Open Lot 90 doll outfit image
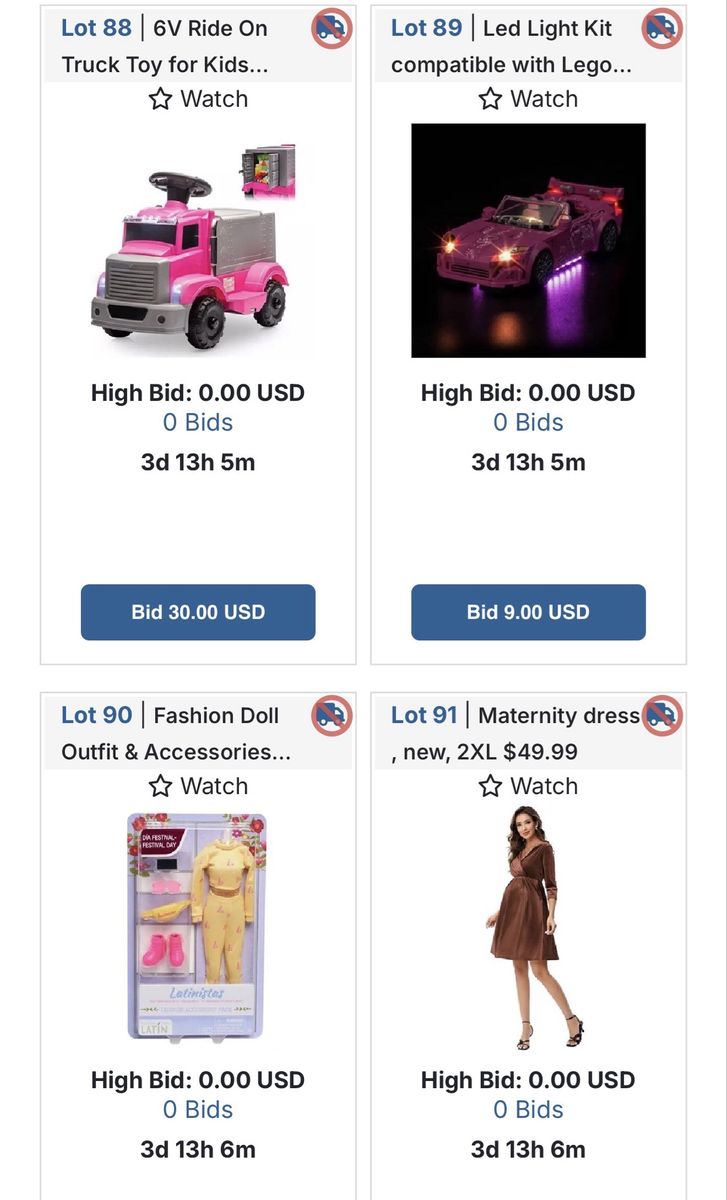 pos(198,926)
